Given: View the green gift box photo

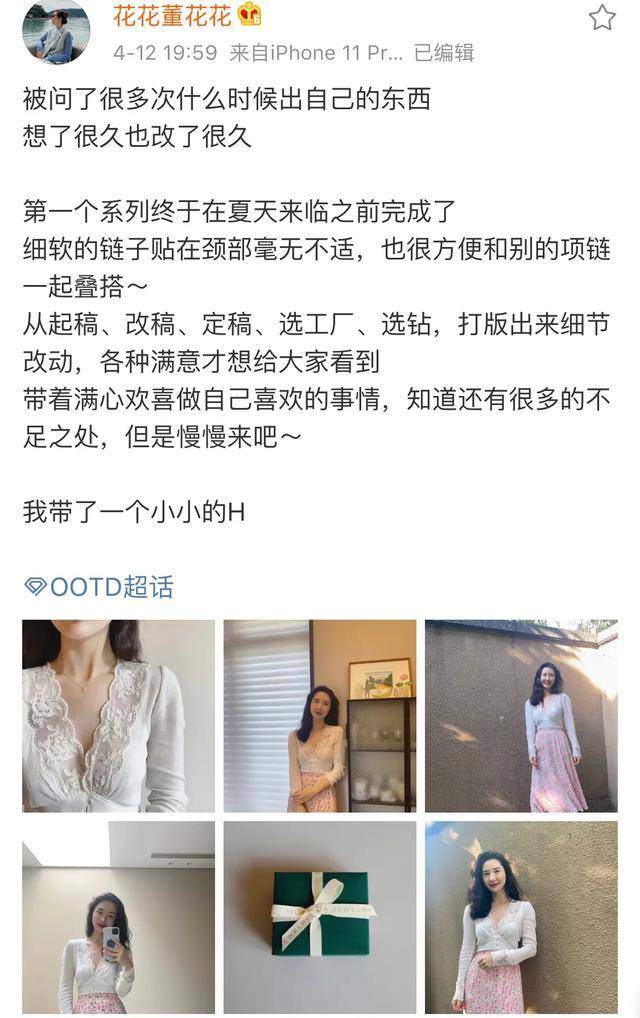Looking at the screenshot, I should (320, 917).
